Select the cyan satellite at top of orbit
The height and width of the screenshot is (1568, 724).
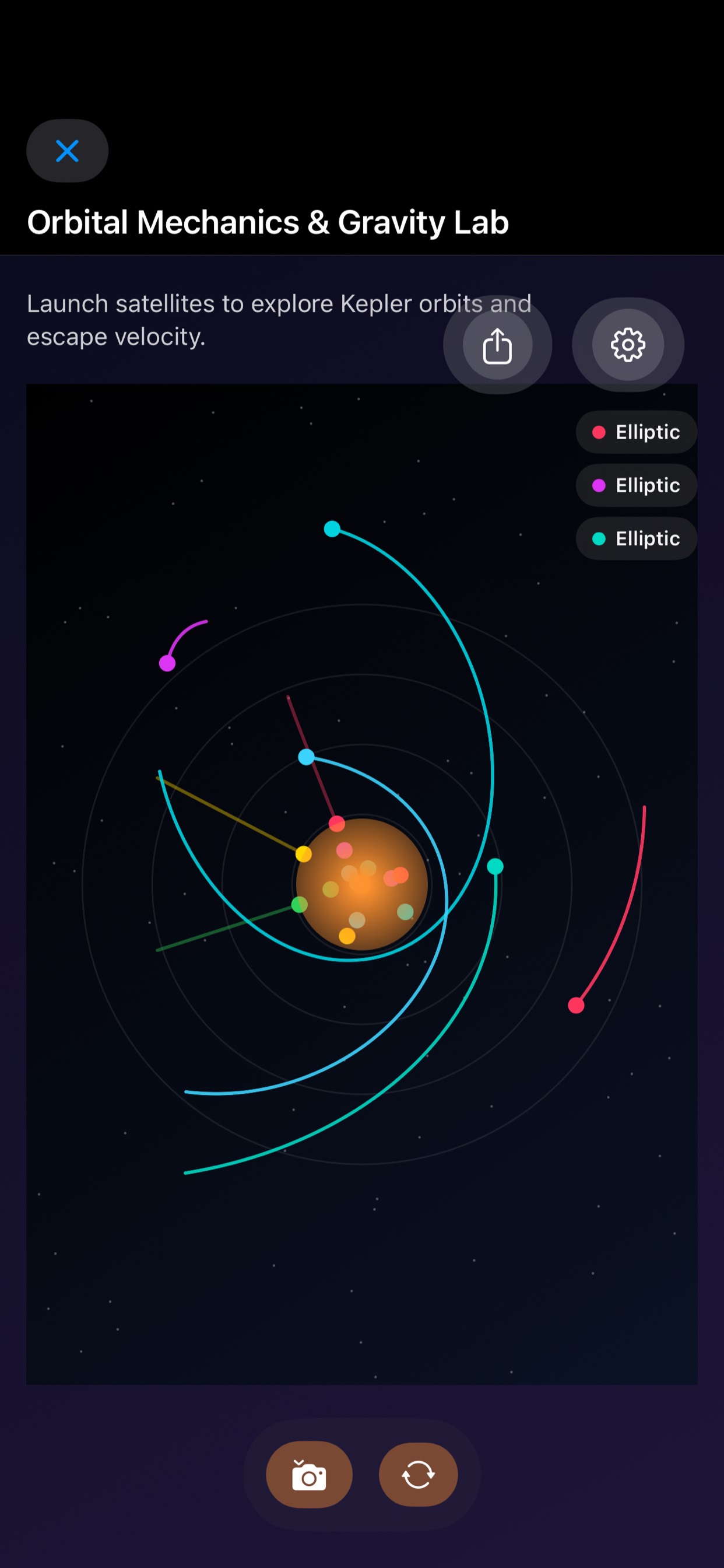[332, 529]
